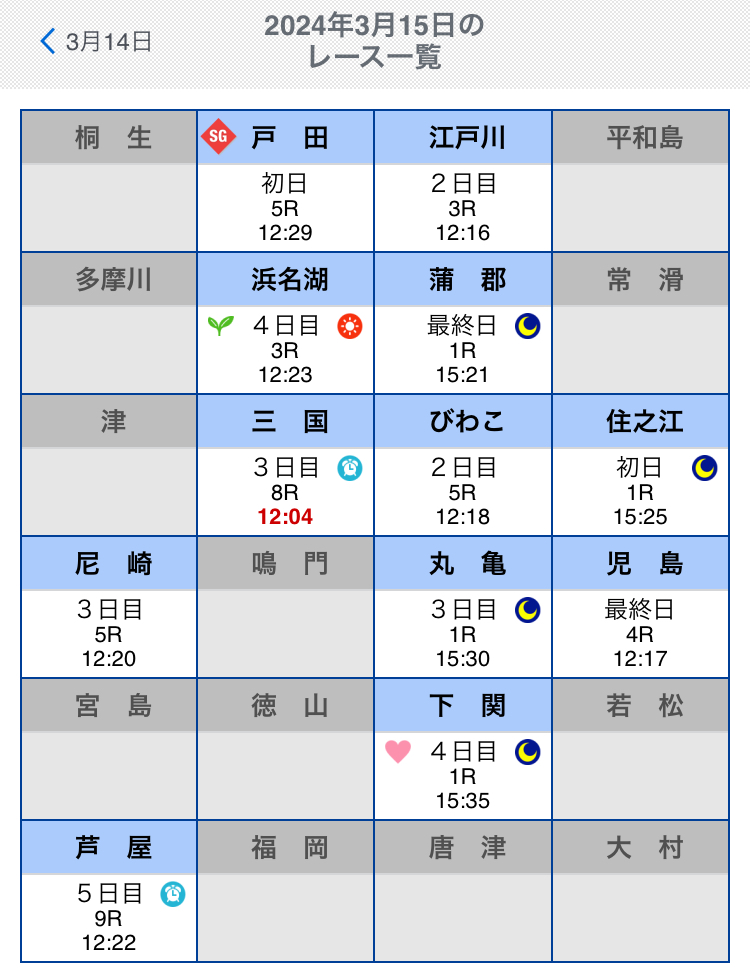750x971 pixels.
Task: Go back to March 14 races
Action: (x=95, y=42)
